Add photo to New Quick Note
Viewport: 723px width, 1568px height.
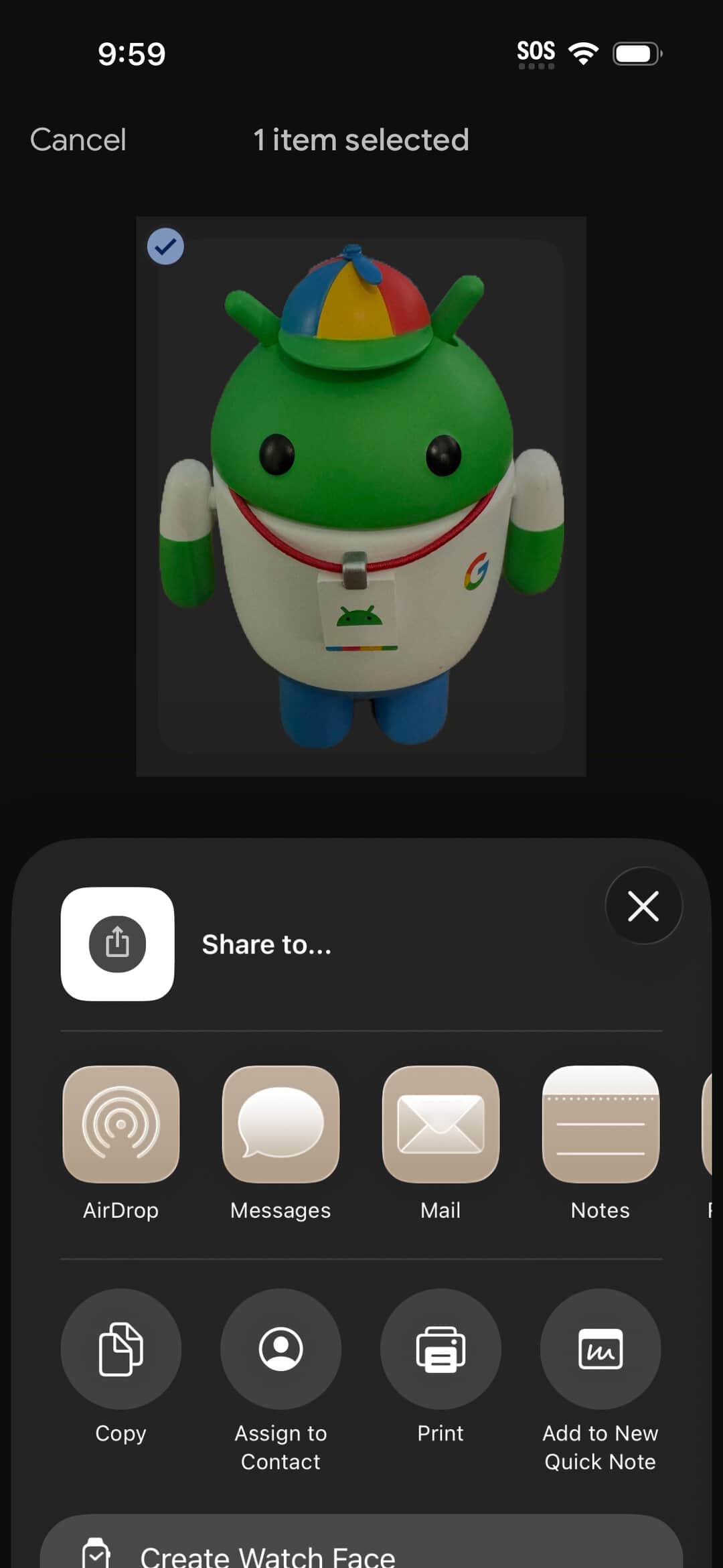pos(600,1349)
